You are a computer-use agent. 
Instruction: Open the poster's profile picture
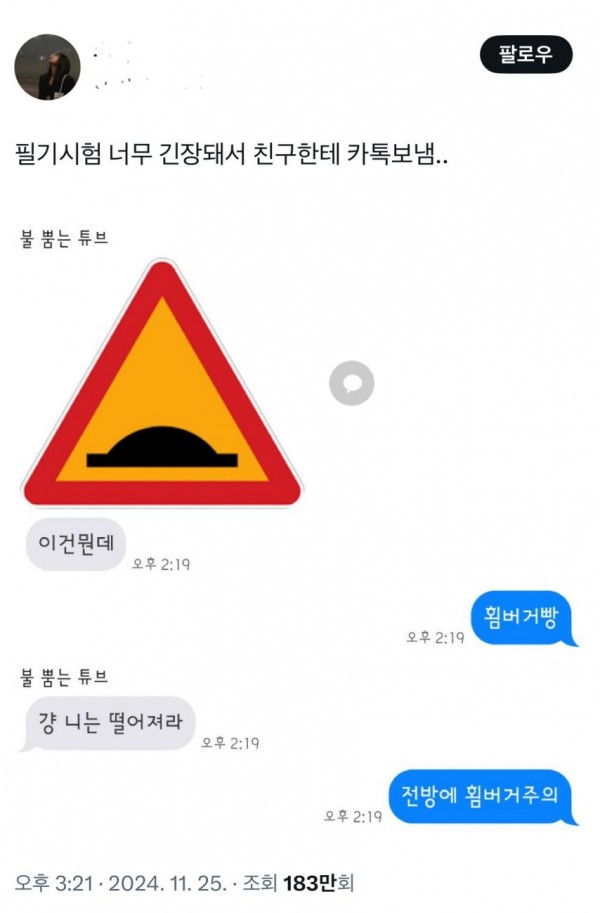click(x=47, y=67)
